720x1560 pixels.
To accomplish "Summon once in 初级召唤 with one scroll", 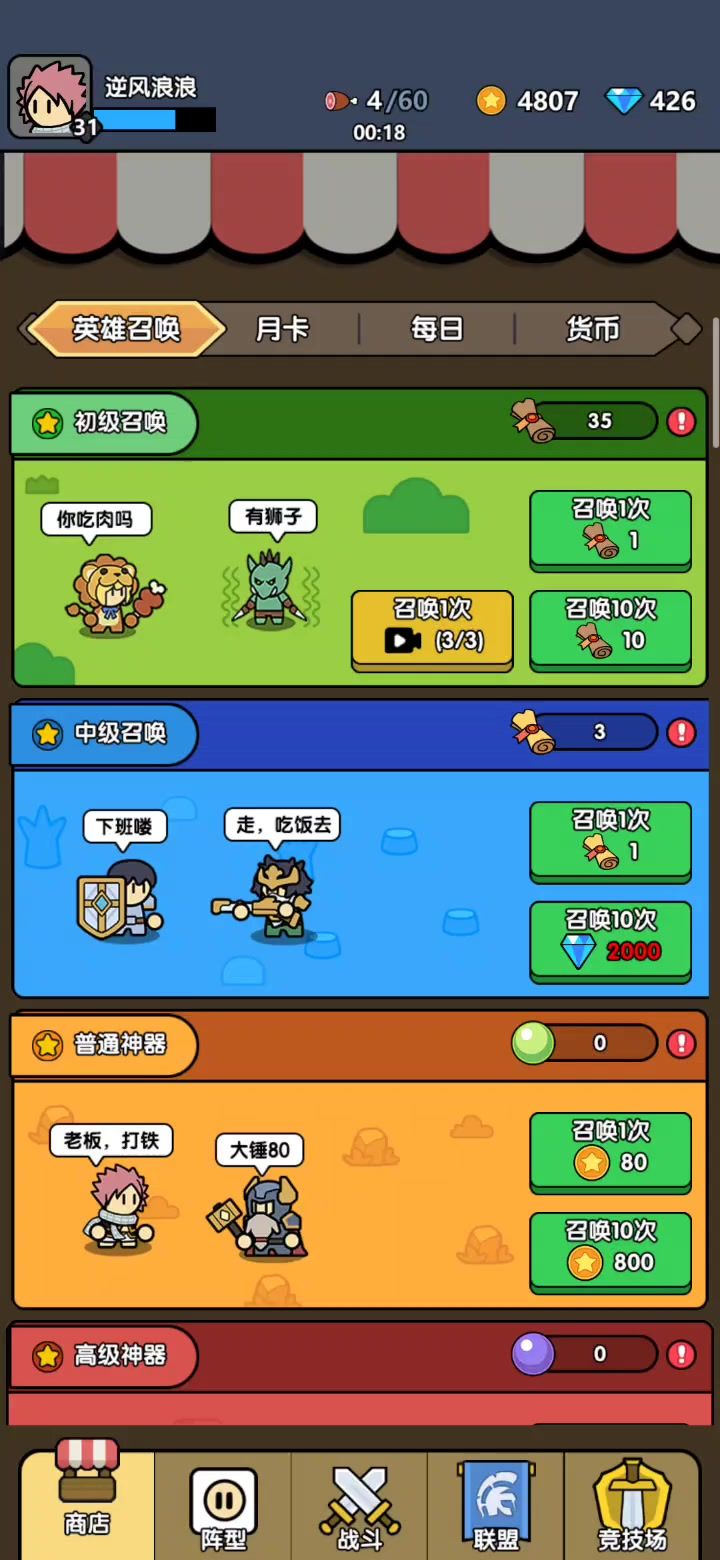I will (610, 528).
